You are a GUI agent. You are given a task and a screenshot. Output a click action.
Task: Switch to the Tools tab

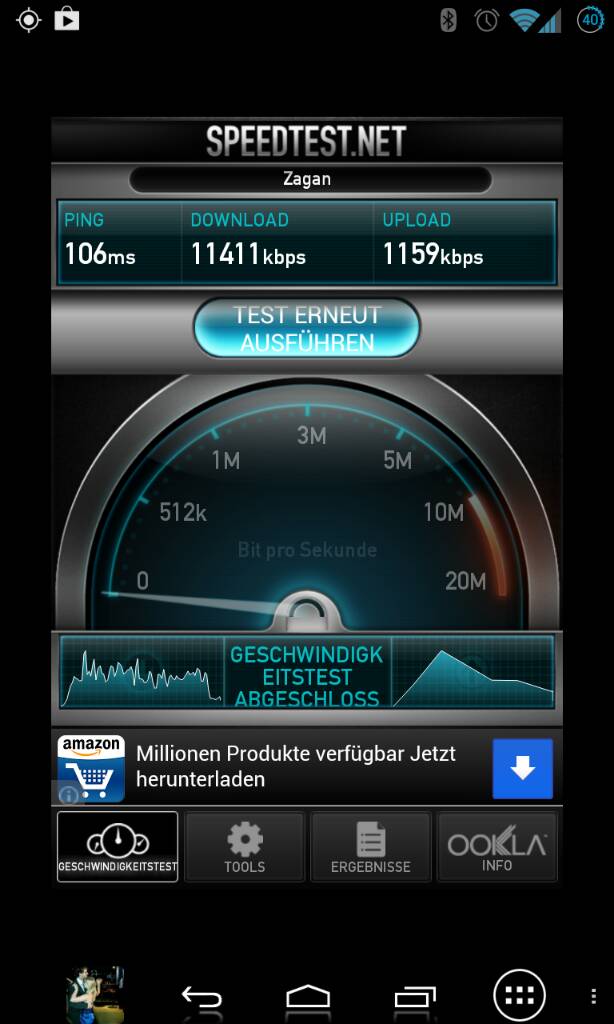point(245,847)
